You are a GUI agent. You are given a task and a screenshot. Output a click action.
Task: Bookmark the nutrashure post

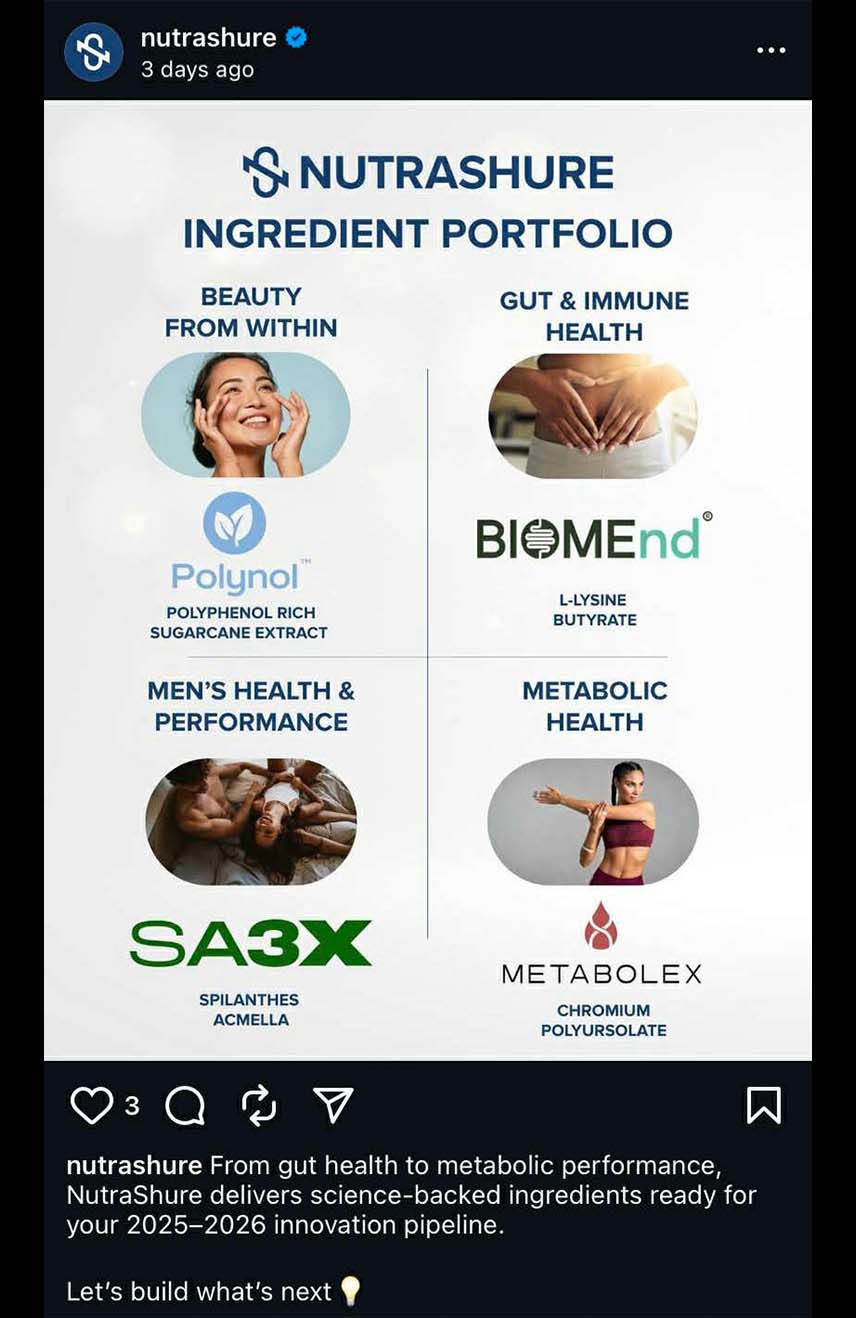point(764,1106)
